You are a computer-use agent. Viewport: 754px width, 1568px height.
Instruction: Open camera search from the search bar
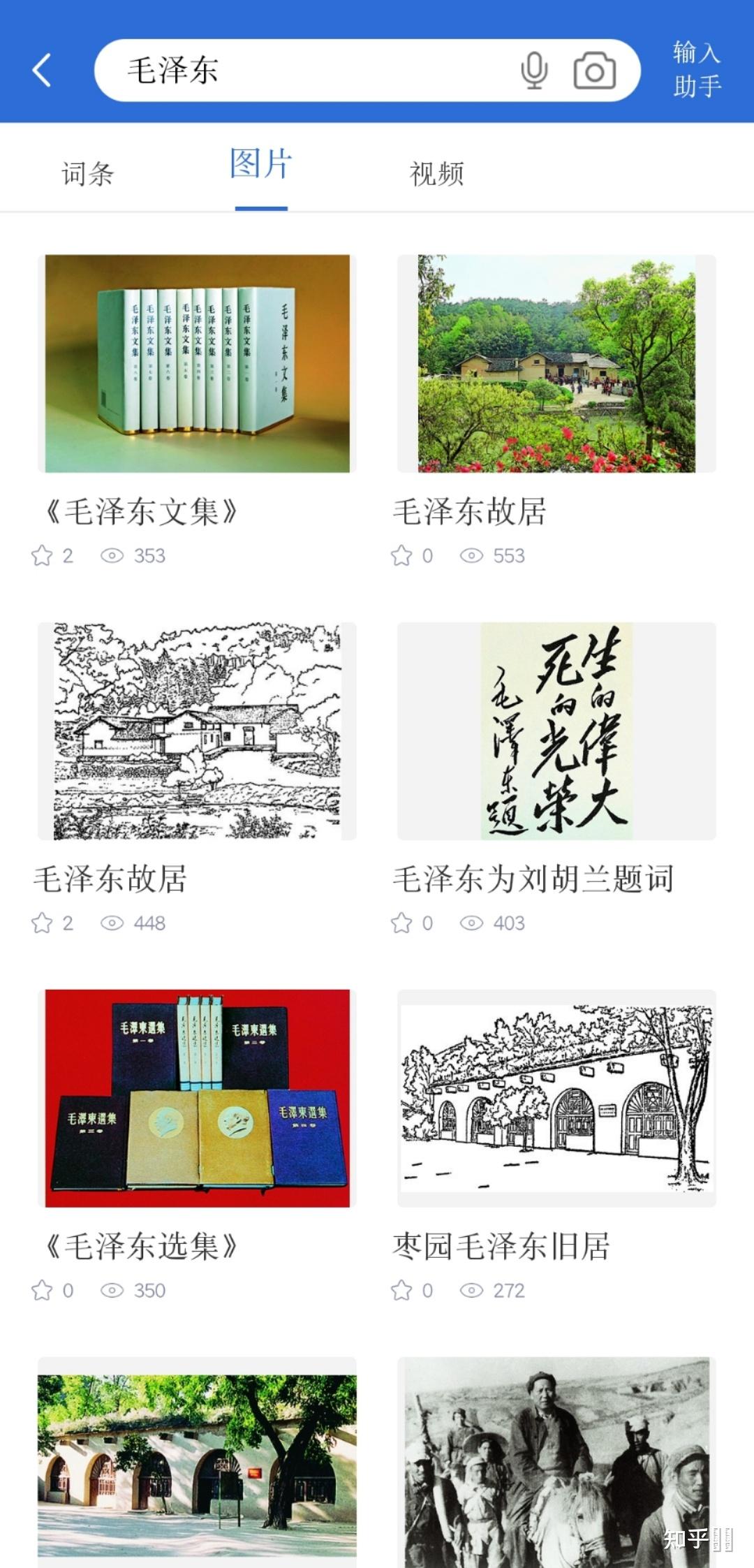594,71
